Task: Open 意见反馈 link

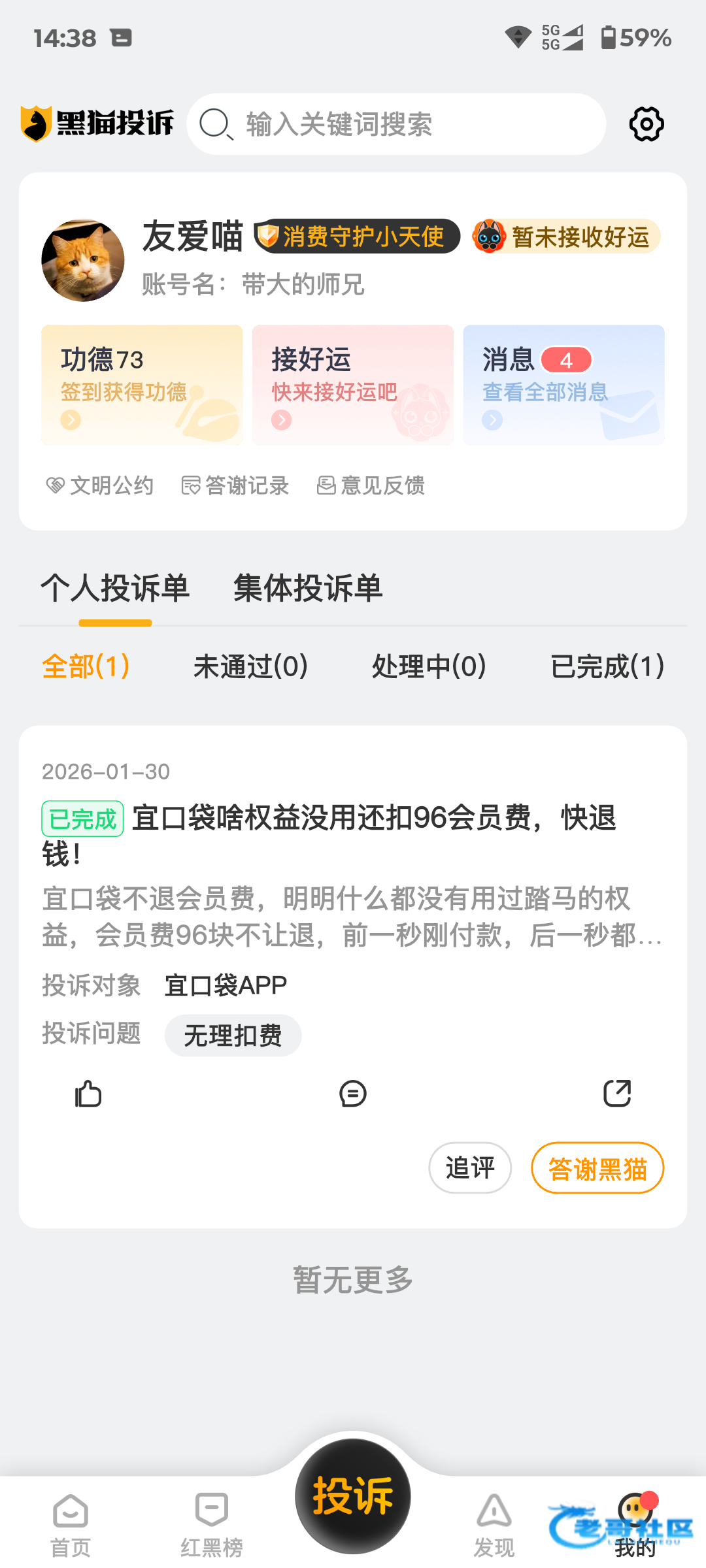Action: pos(371,485)
